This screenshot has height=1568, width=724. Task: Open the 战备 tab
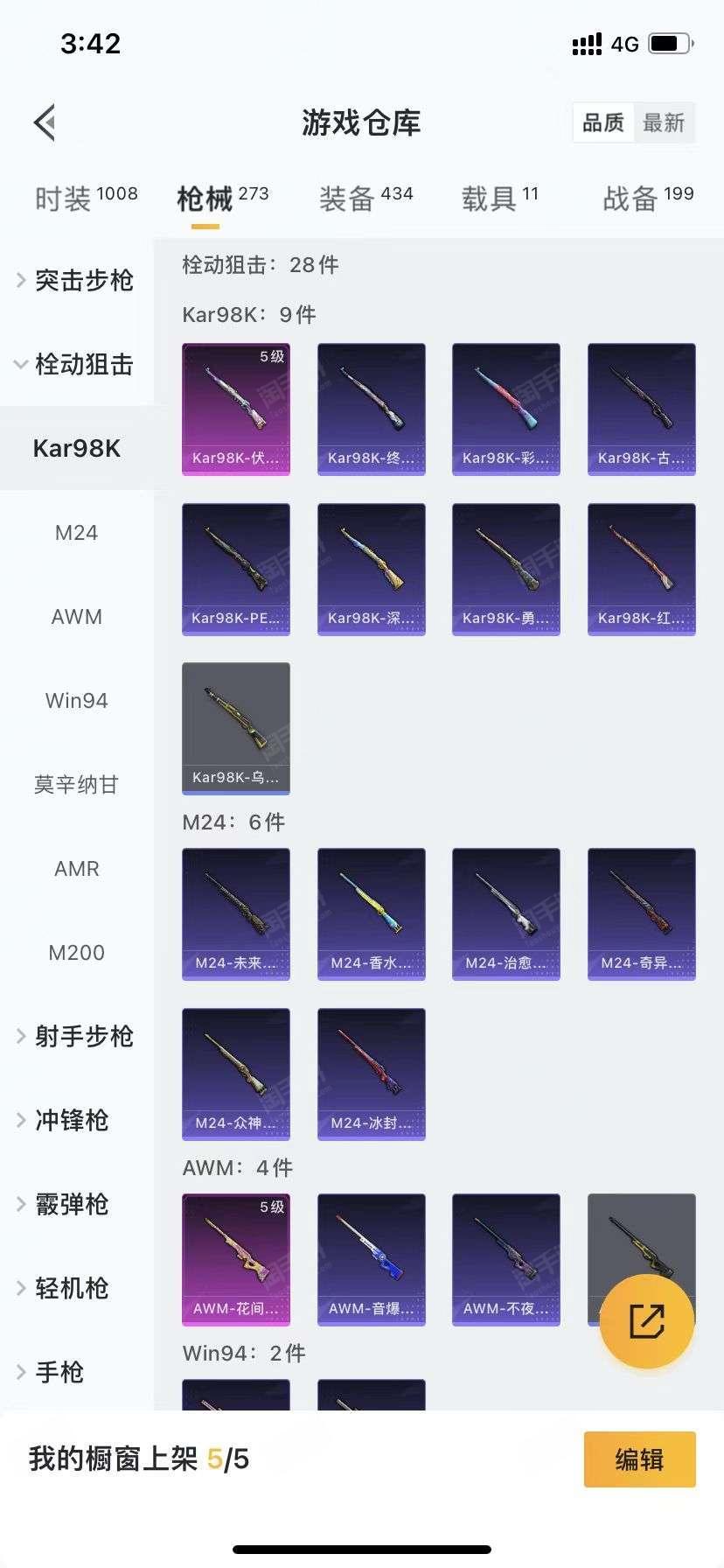coord(647,199)
